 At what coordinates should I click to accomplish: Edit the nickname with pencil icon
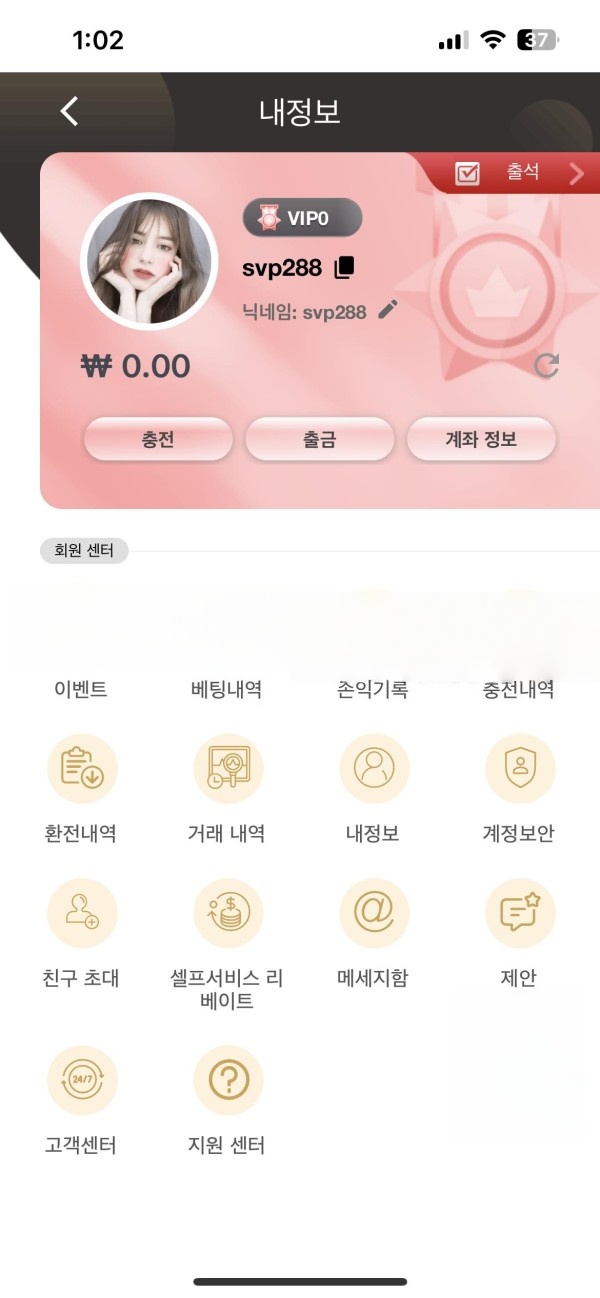click(x=387, y=310)
